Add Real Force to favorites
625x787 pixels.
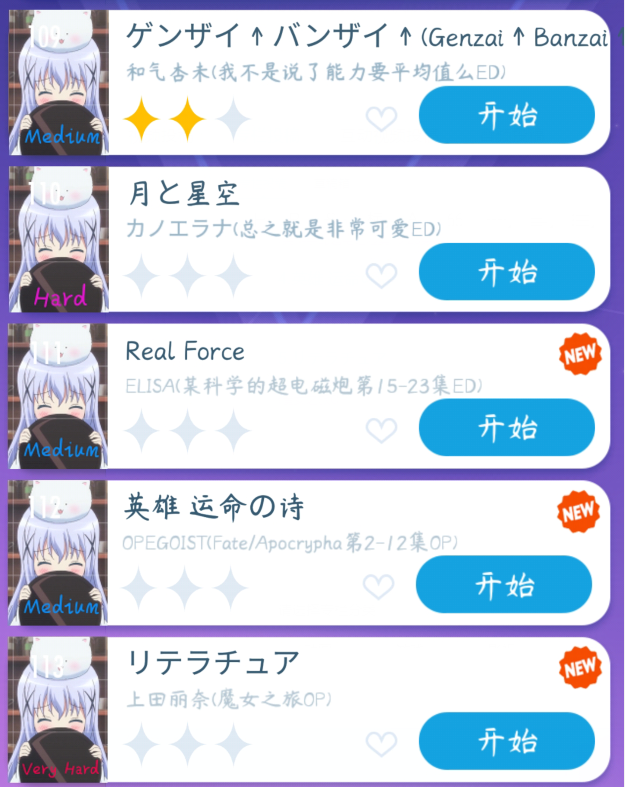pos(381,431)
